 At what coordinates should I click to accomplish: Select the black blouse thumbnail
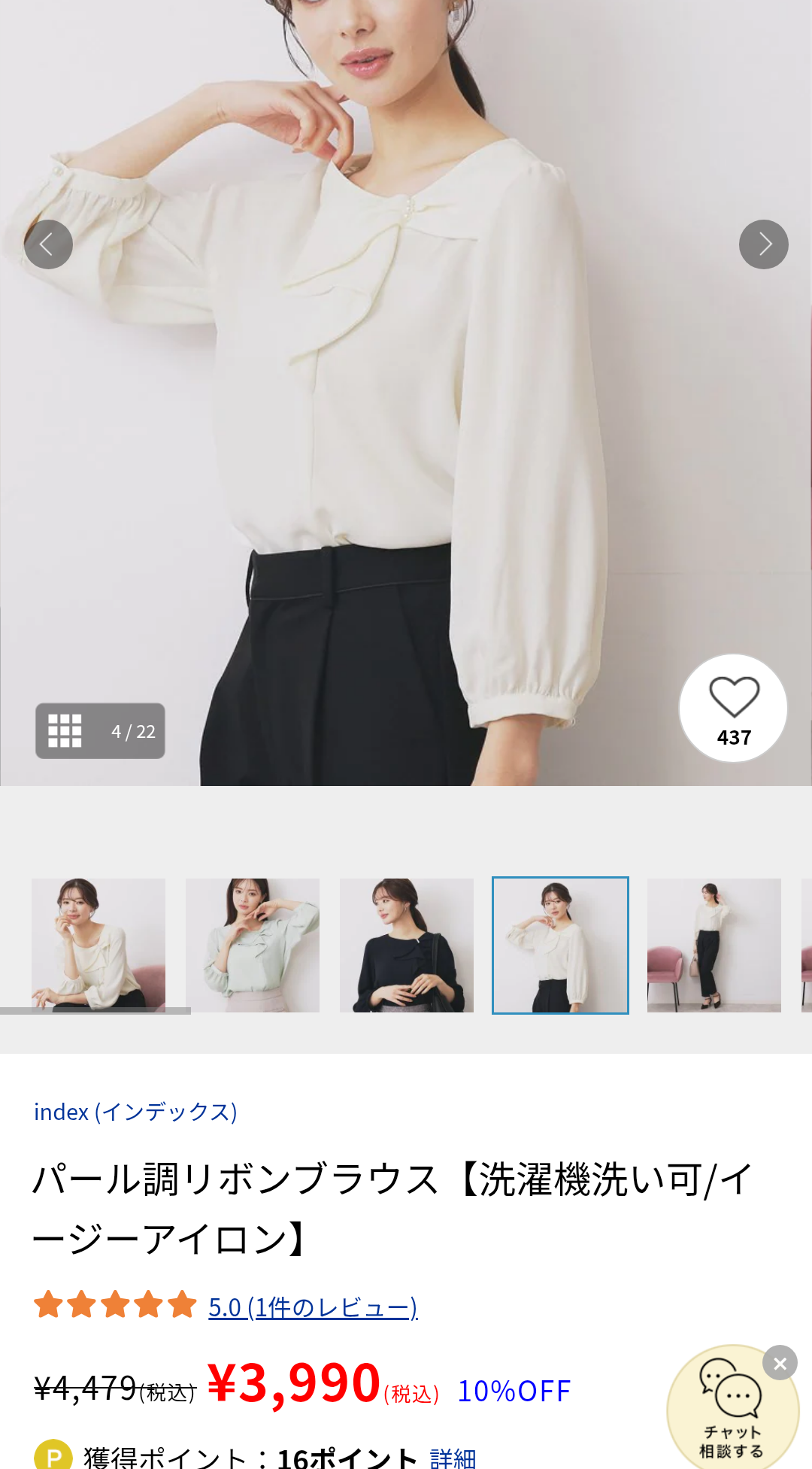point(407,945)
